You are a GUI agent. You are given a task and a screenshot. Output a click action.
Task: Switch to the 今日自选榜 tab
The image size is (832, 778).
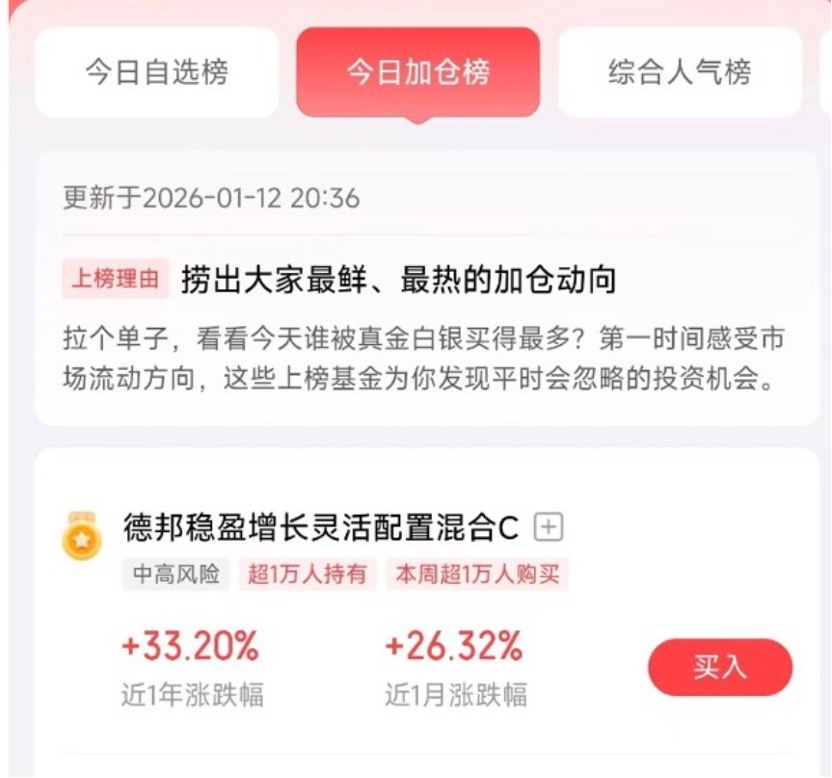[156, 72]
